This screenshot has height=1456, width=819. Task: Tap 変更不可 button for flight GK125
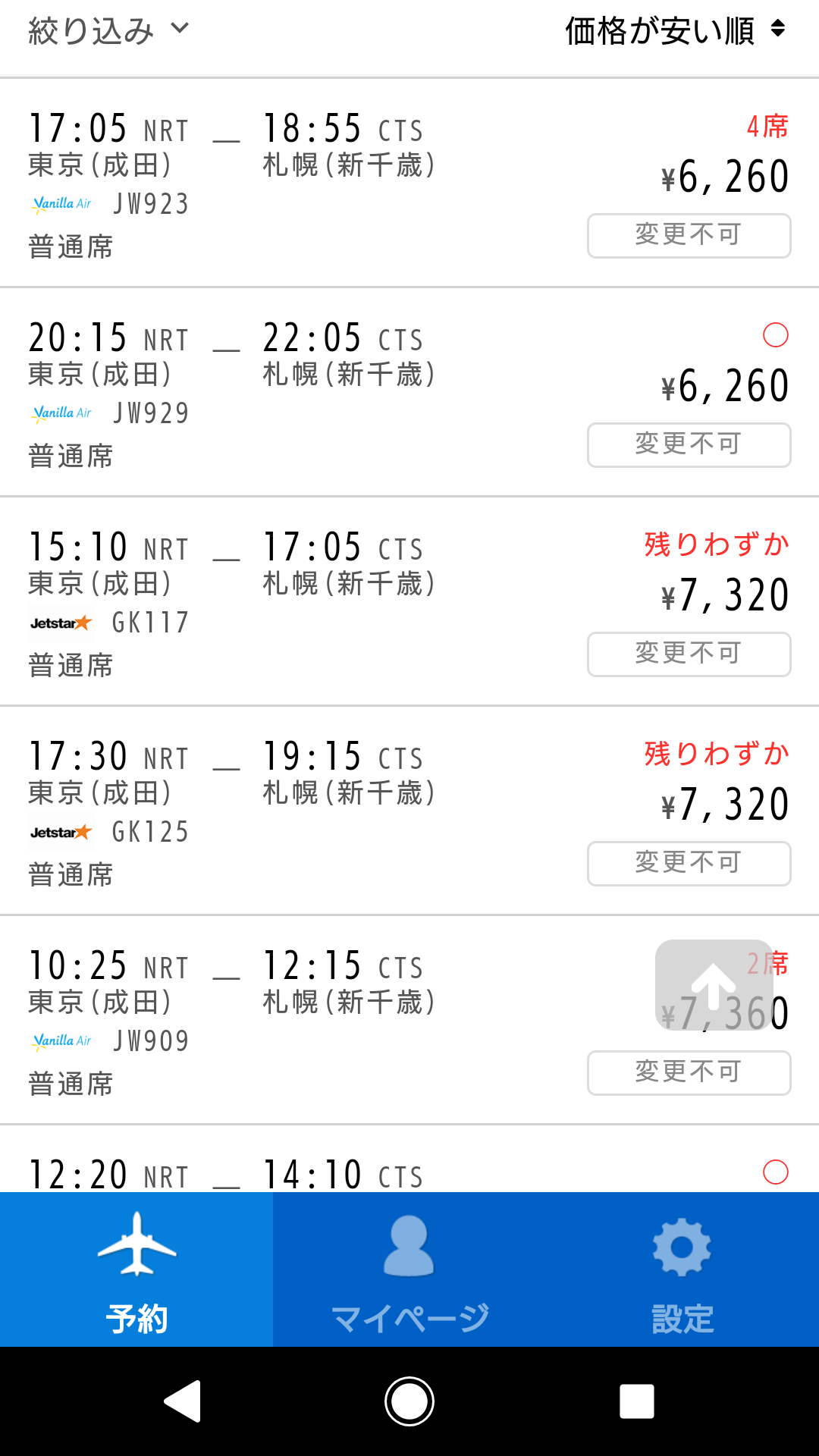click(689, 864)
